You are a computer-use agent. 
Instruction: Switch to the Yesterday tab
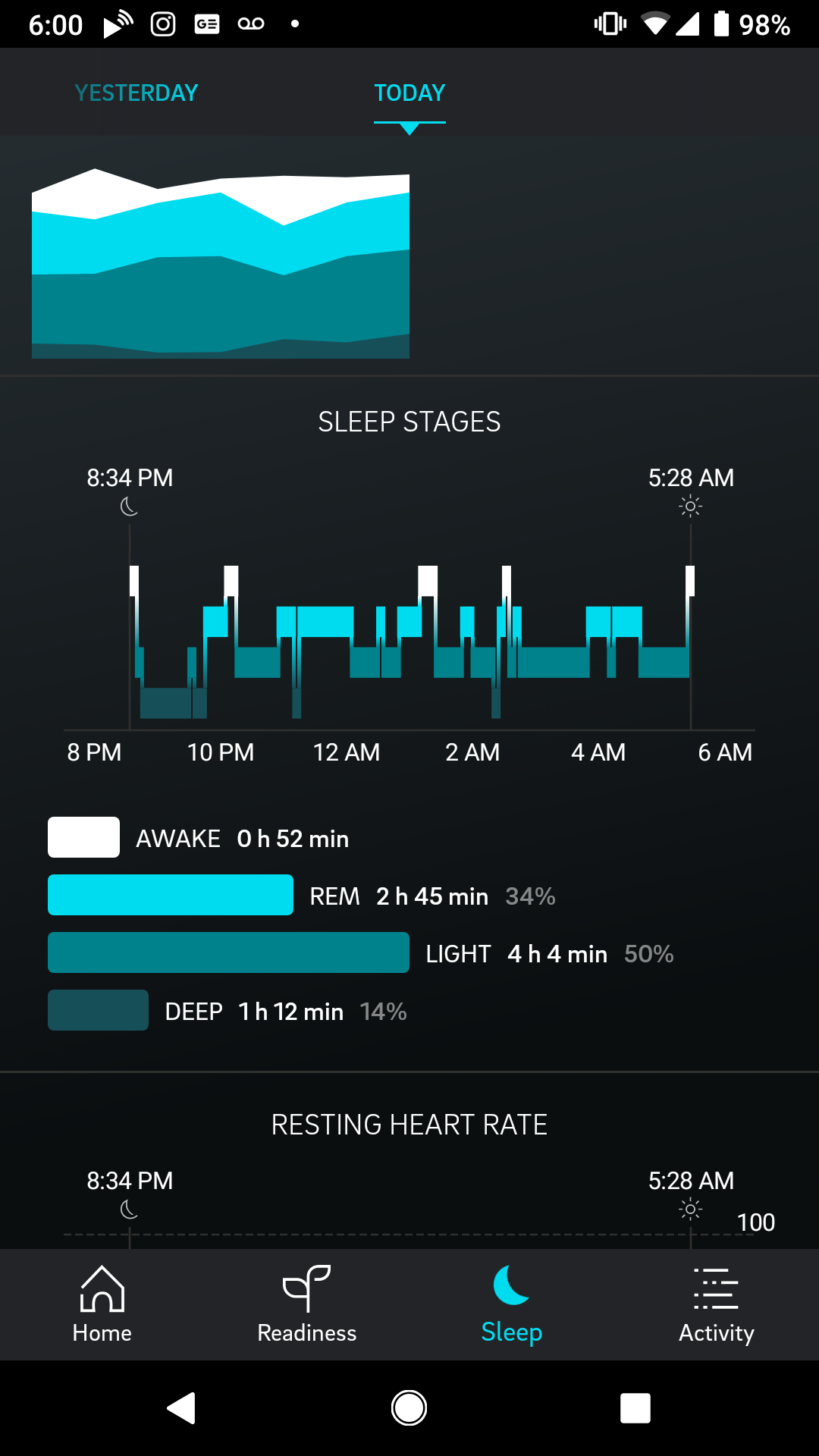coord(136,93)
